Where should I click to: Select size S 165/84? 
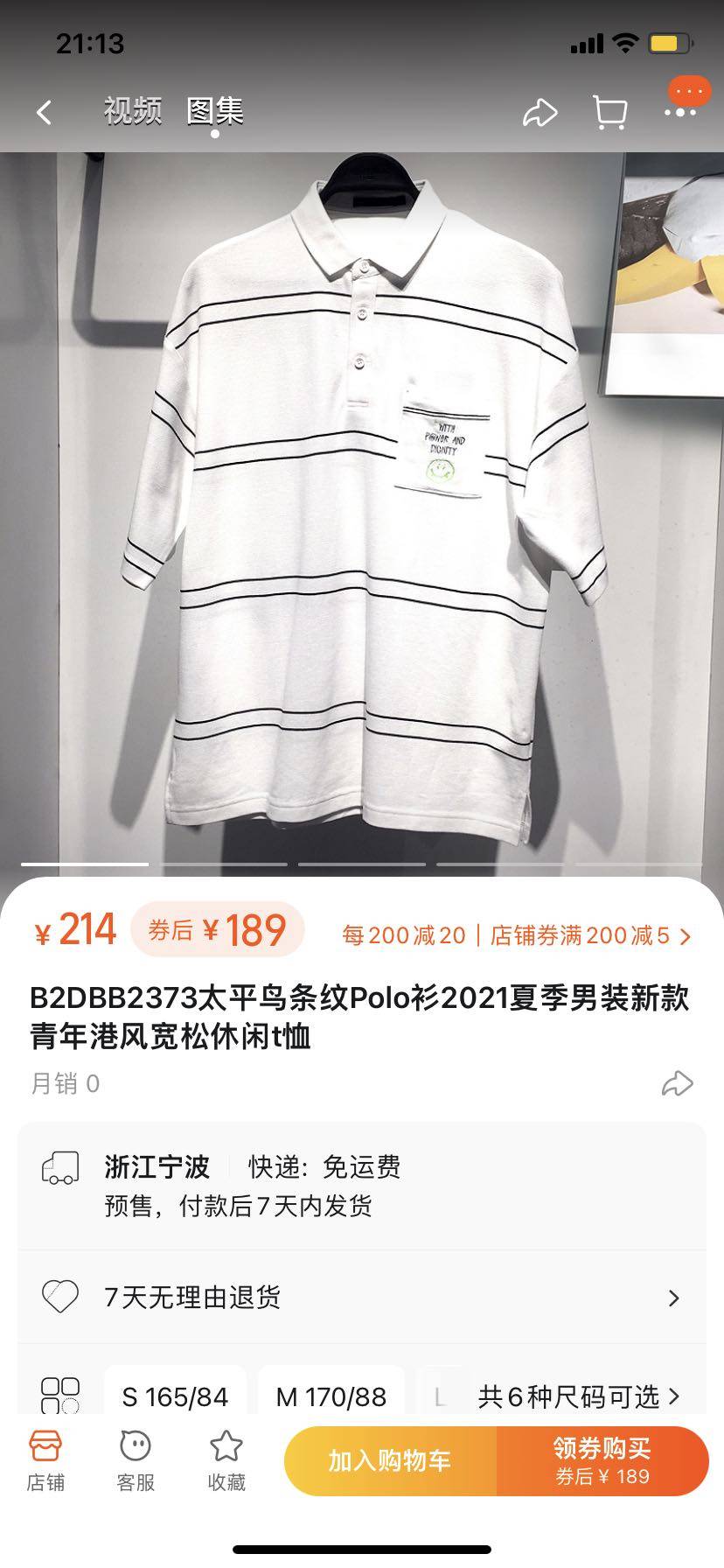pyautogui.click(x=175, y=1396)
